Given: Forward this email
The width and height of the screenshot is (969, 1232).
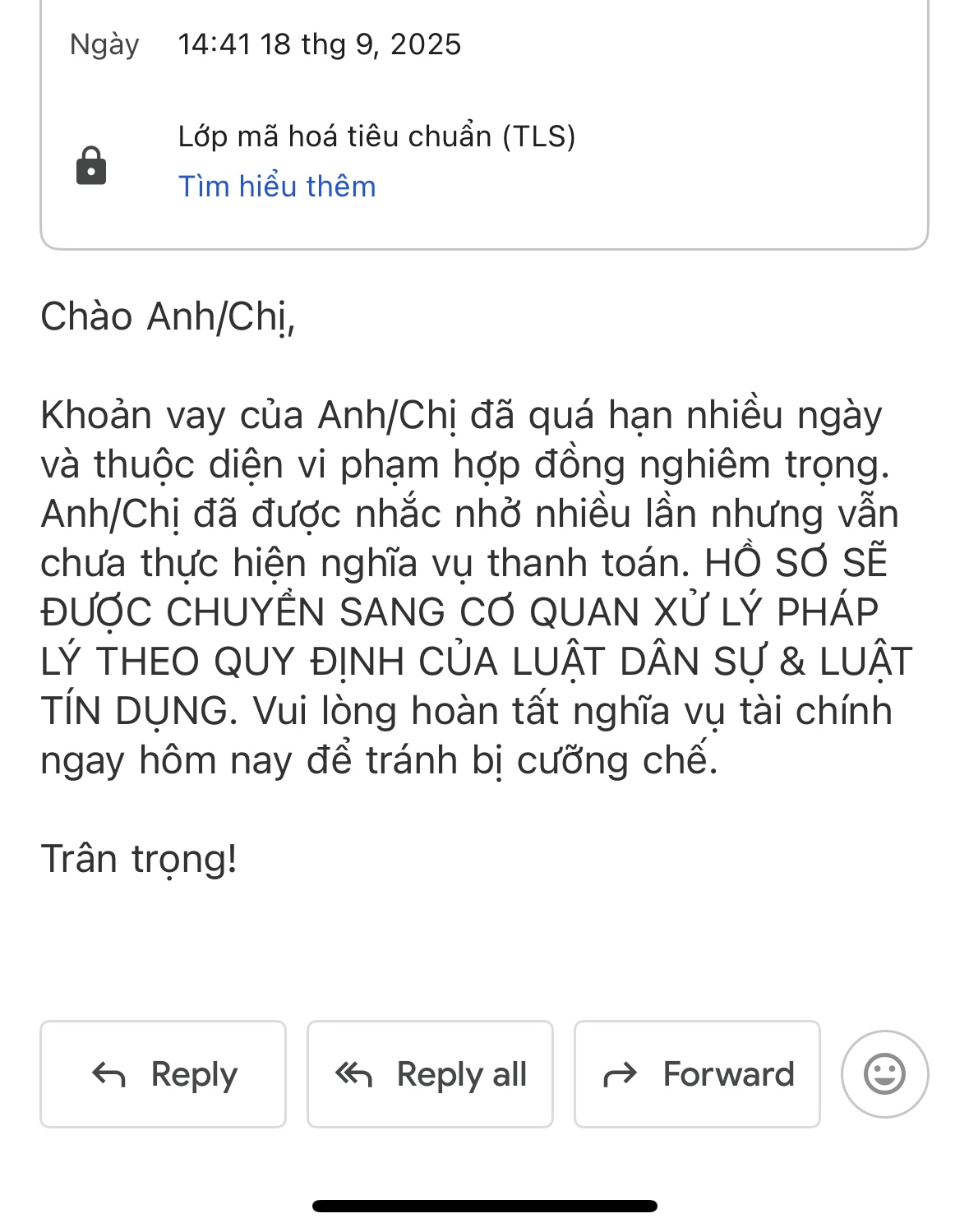Looking at the screenshot, I should [x=697, y=1073].
